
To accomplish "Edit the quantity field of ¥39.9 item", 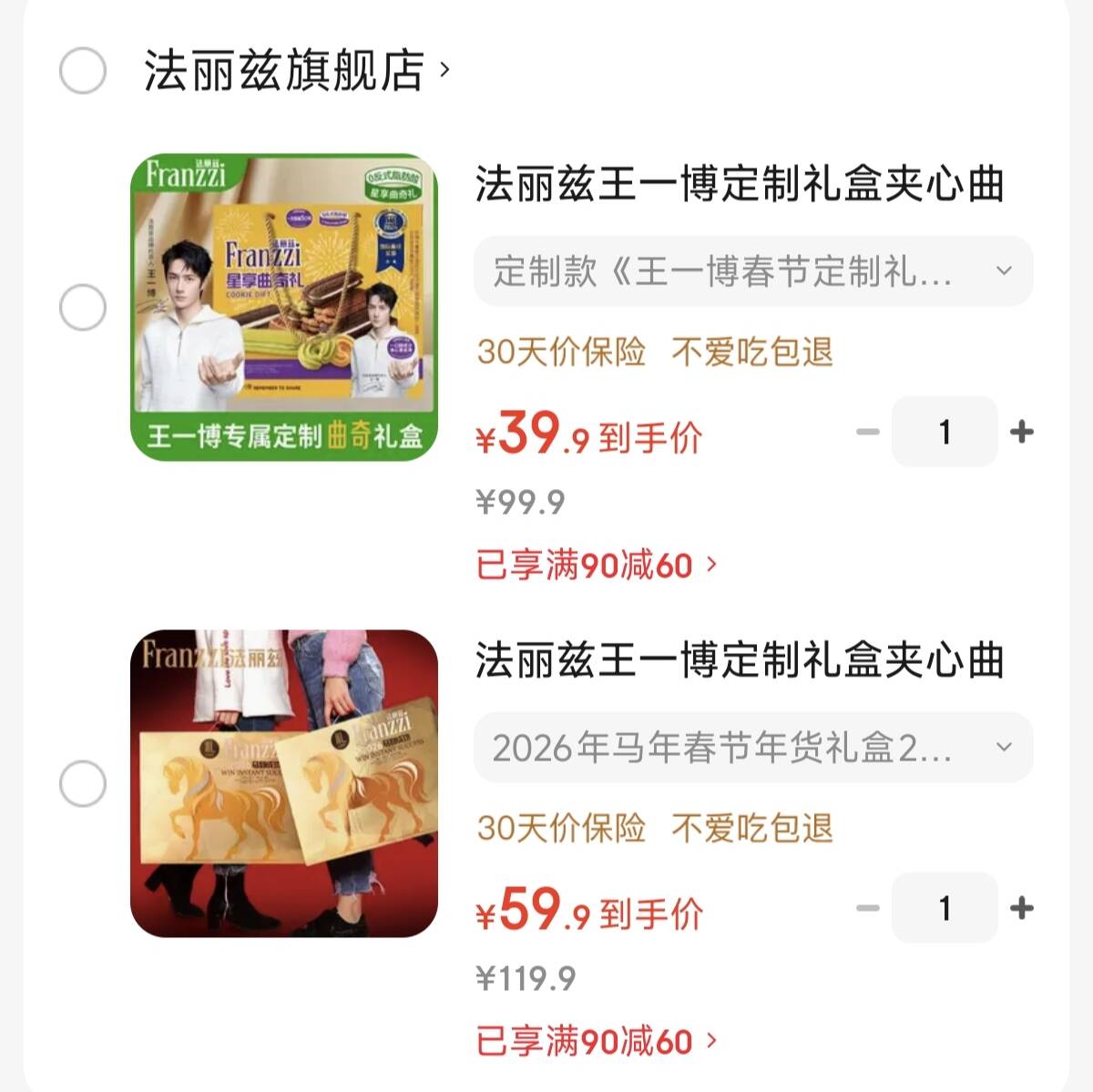I will [x=945, y=432].
